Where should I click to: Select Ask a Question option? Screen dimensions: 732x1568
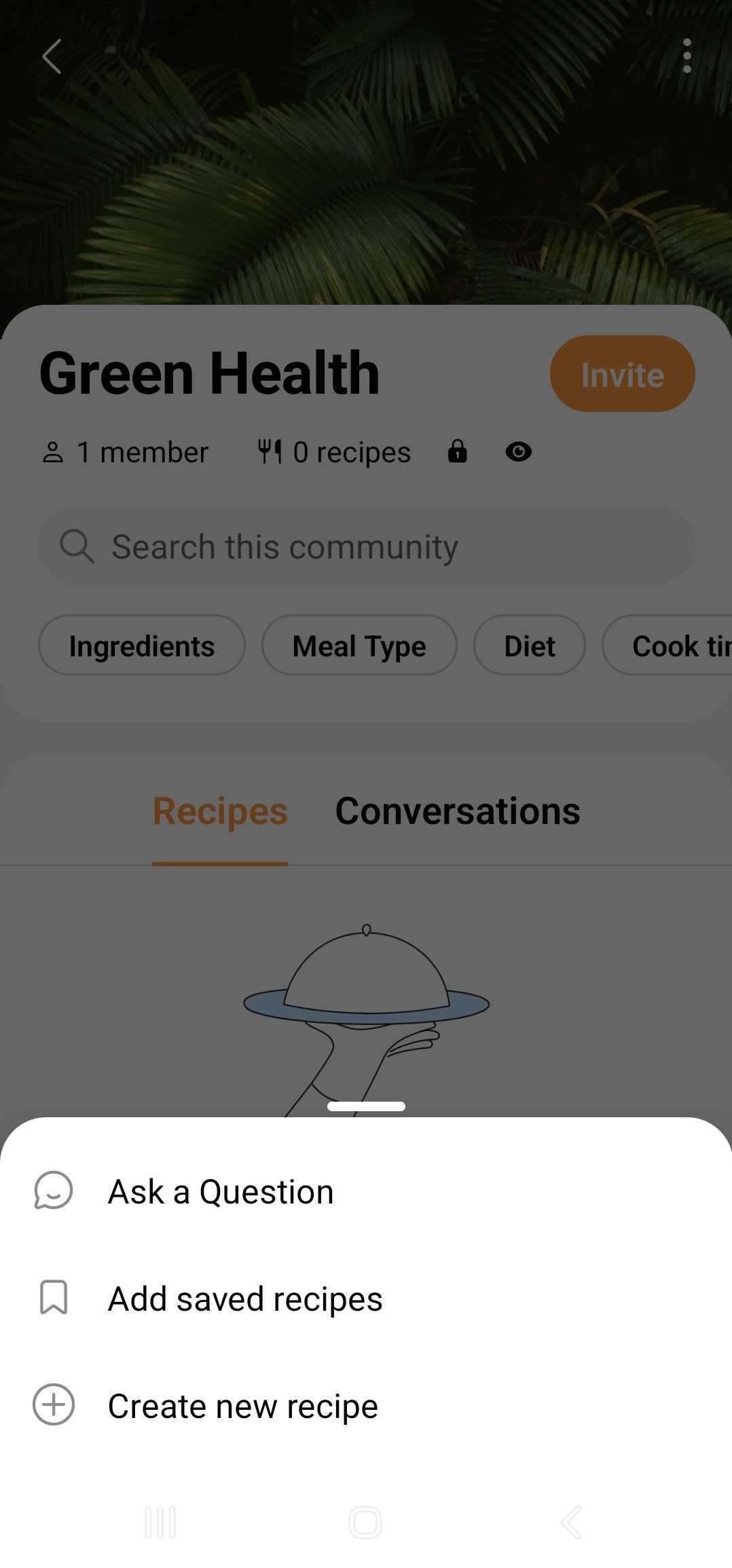click(x=220, y=1192)
